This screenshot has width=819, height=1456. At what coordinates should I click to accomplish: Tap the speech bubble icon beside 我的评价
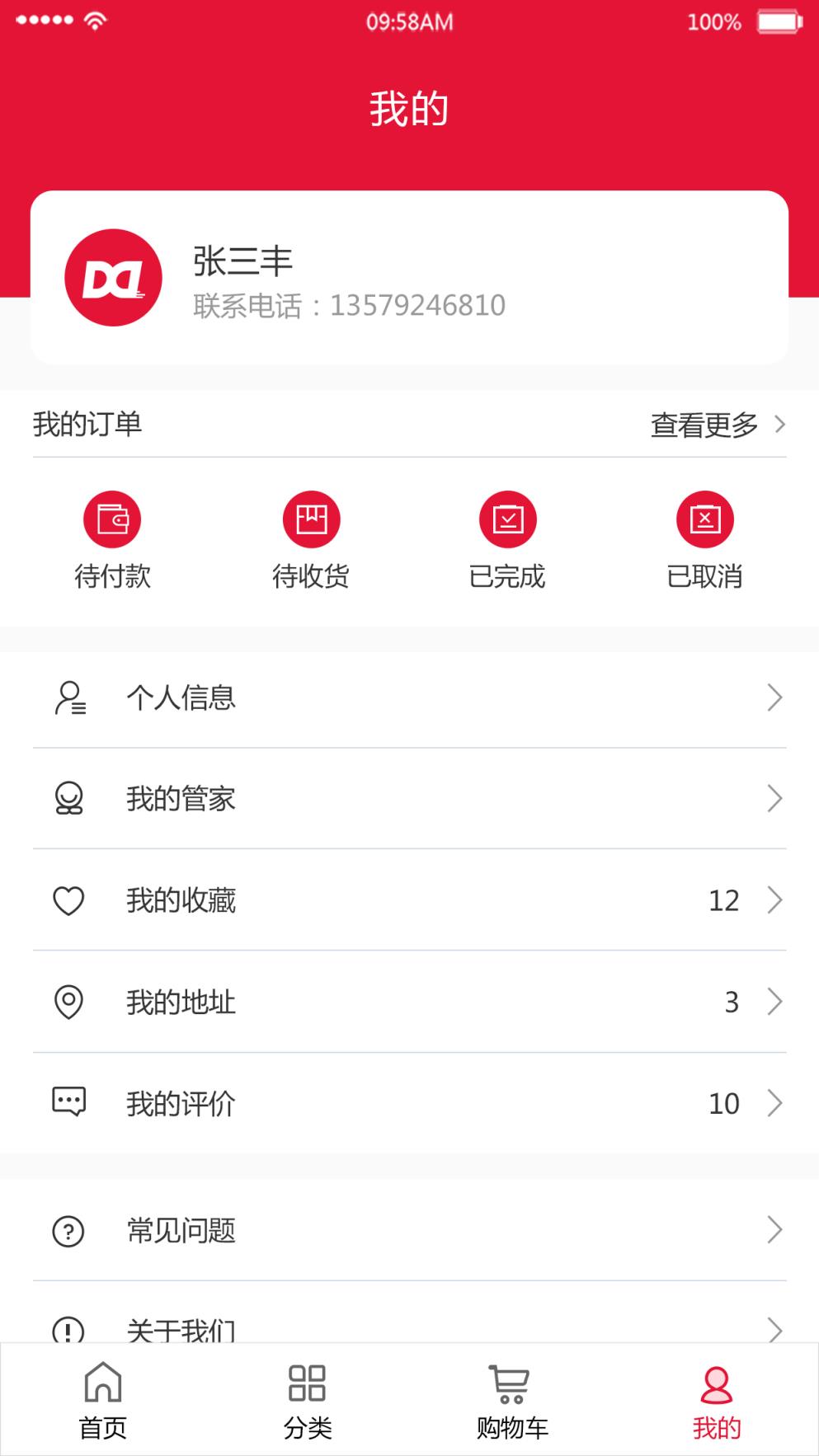[x=69, y=1101]
